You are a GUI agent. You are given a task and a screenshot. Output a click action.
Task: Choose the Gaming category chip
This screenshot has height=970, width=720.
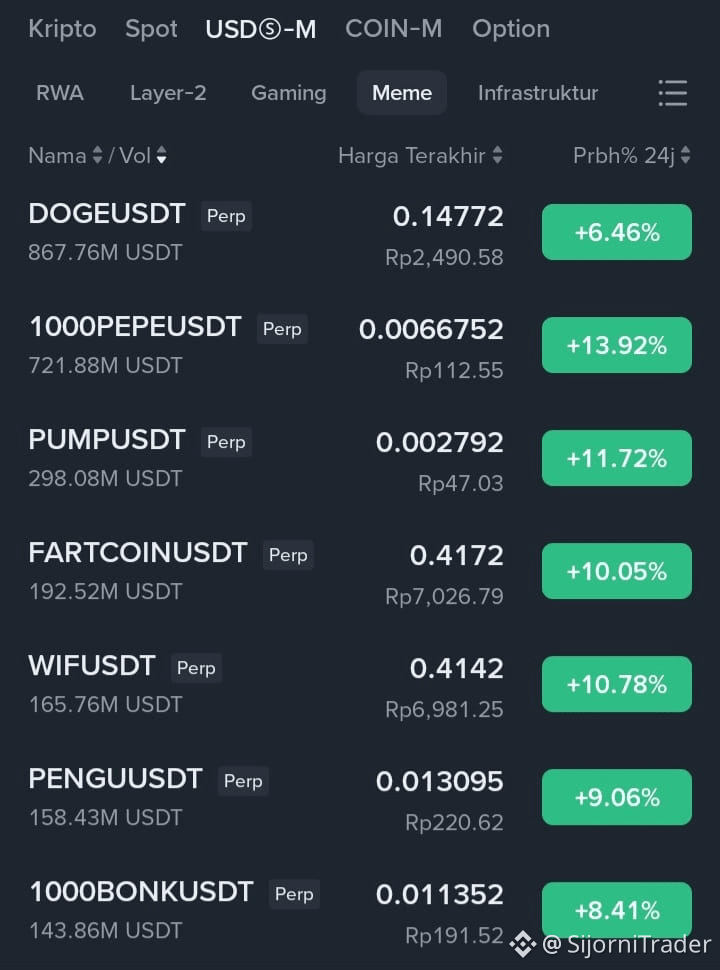point(288,93)
